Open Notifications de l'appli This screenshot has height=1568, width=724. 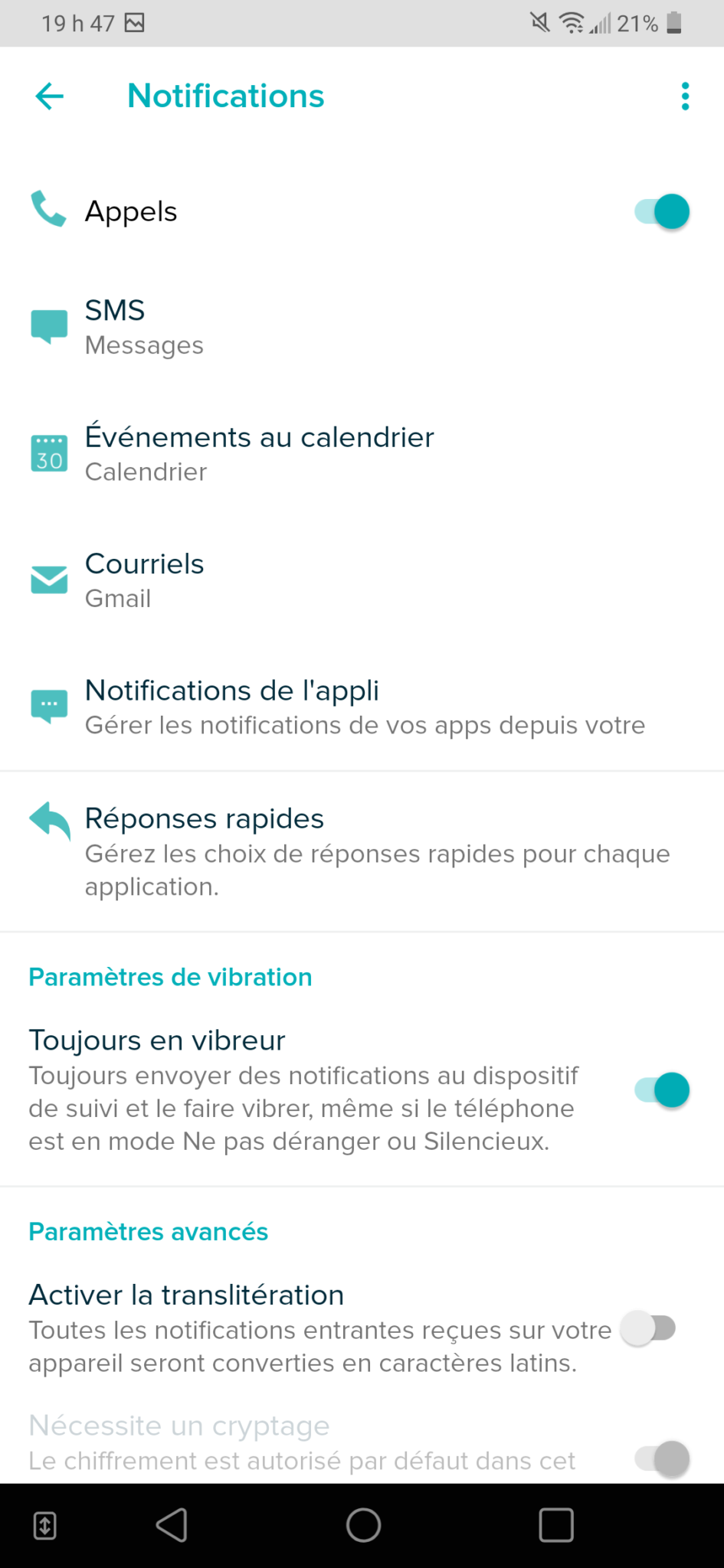click(306, 706)
